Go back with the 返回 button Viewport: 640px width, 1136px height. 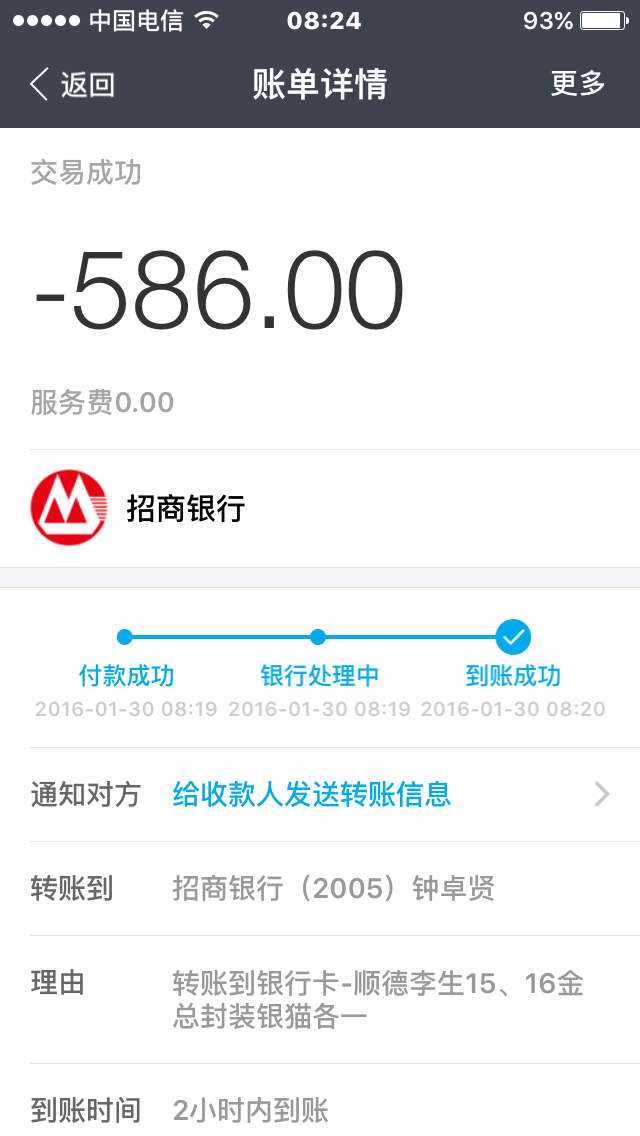(x=72, y=85)
